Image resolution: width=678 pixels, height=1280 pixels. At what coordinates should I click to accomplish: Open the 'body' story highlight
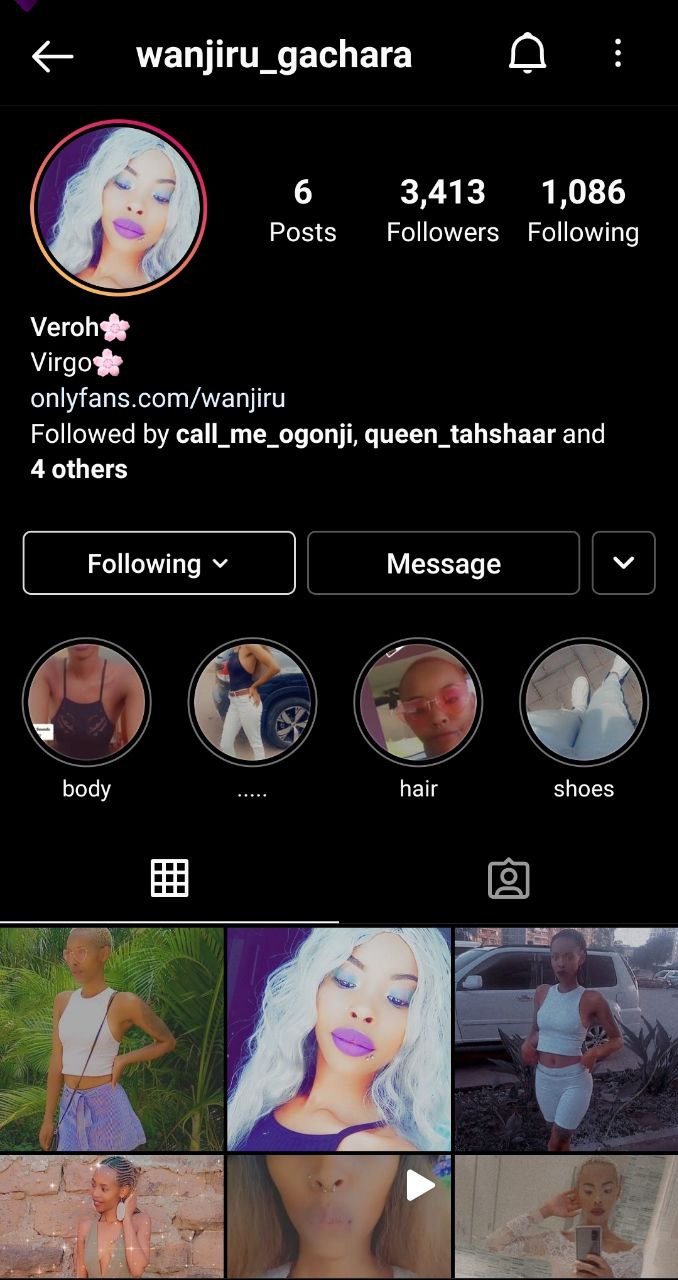click(86, 702)
